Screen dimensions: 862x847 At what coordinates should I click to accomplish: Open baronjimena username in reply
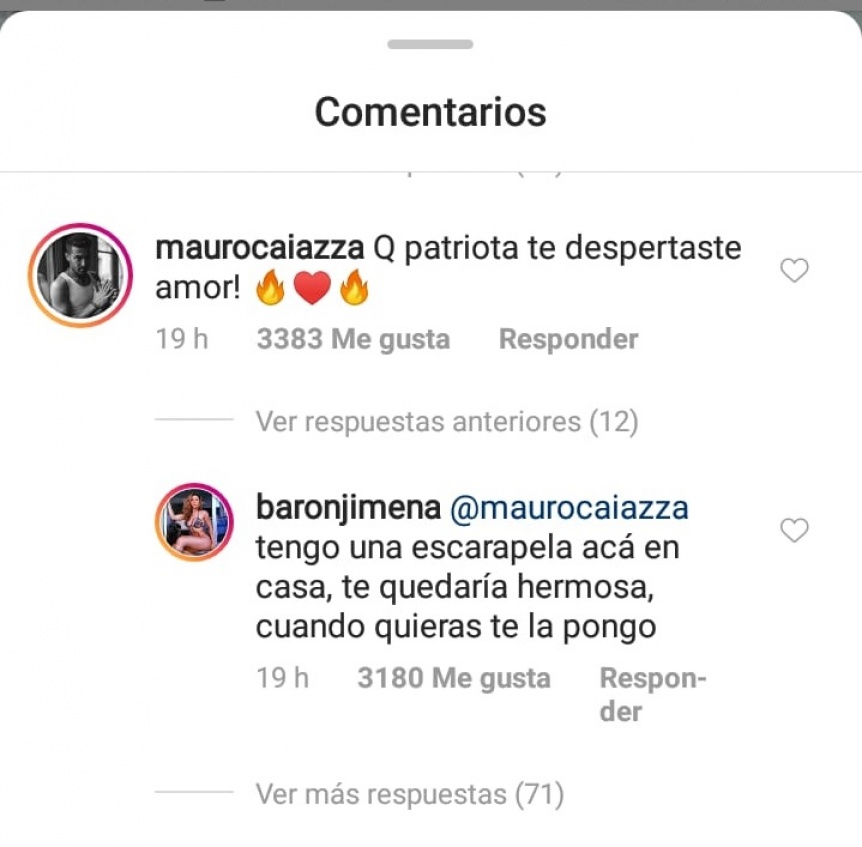click(348, 509)
